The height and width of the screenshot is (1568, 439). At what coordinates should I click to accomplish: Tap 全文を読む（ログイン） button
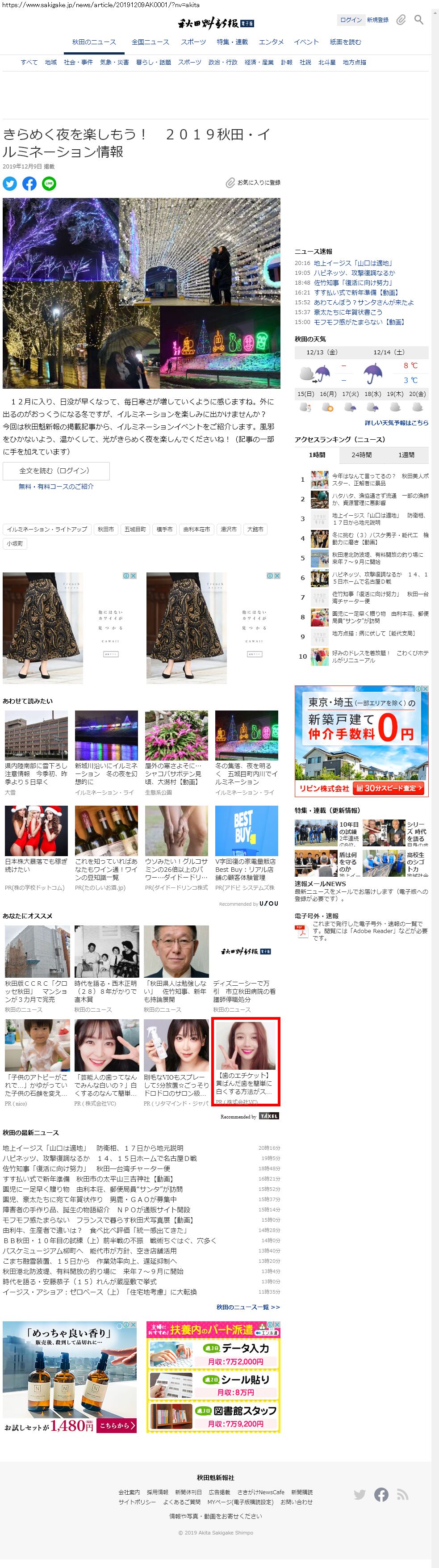pyautogui.click(x=56, y=471)
